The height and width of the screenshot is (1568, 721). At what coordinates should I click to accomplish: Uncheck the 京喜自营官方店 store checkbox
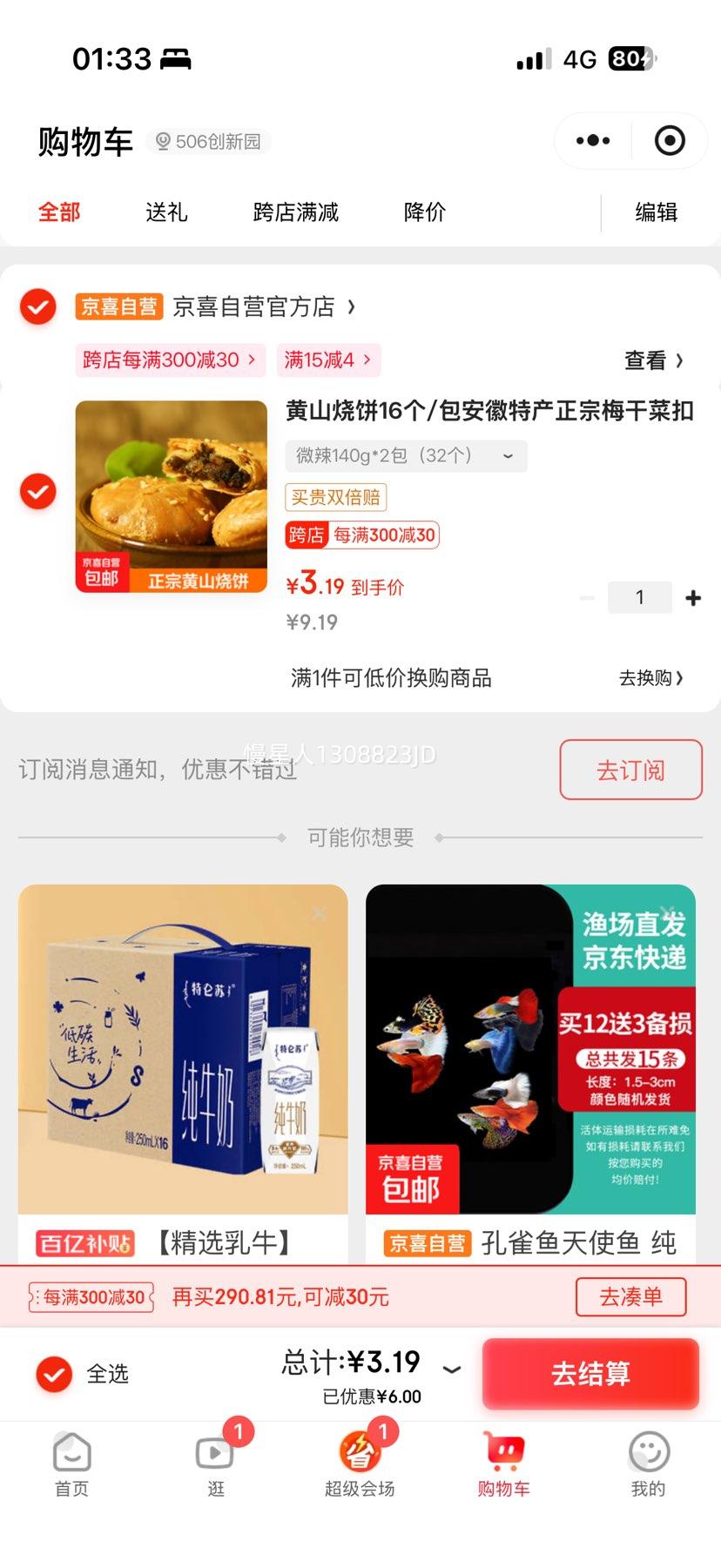38,306
